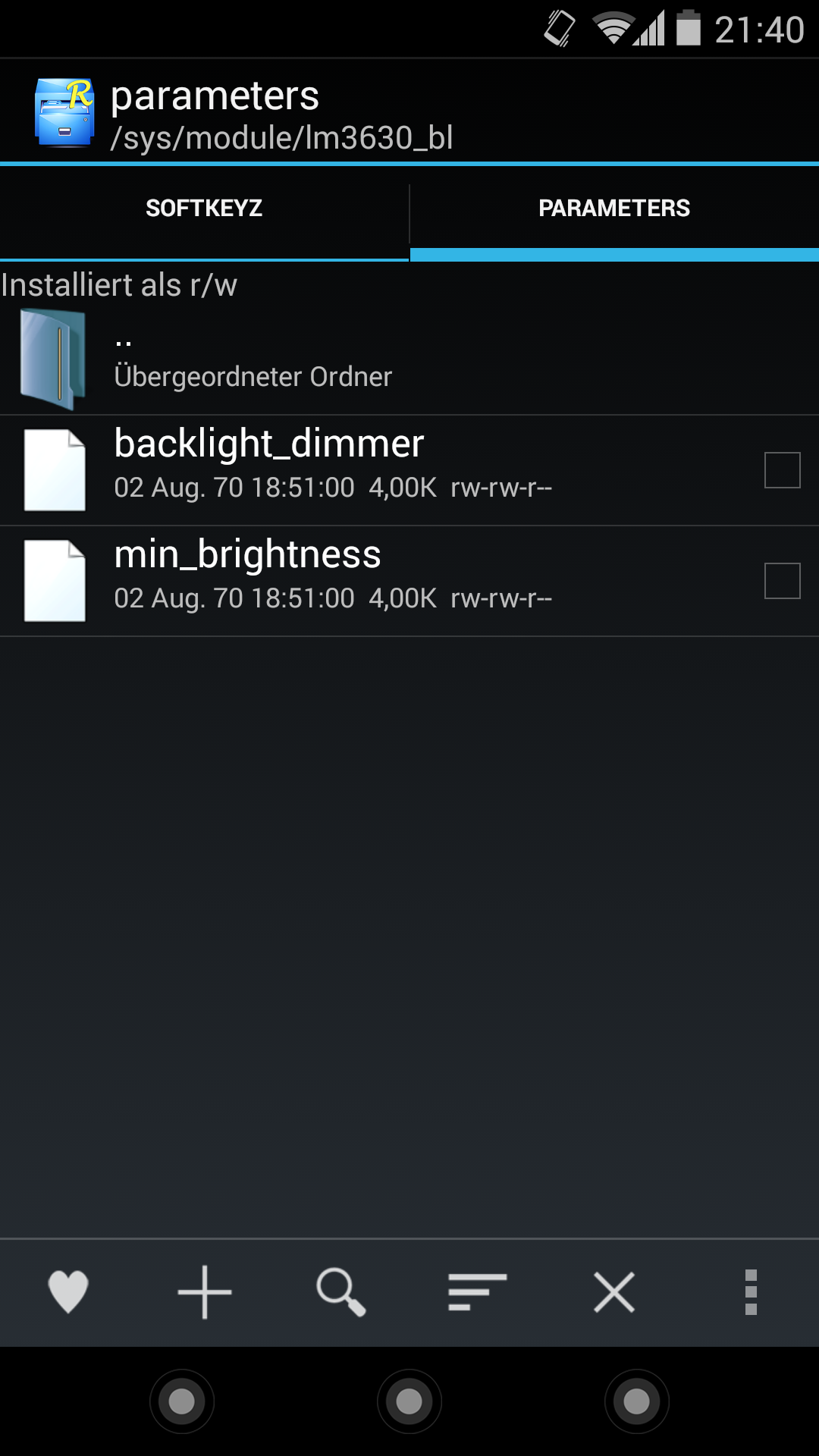The height and width of the screenshot is (1456, 819).
Task: Go up to Übergeordneter Ordner
Action: [x=253, y=361]
